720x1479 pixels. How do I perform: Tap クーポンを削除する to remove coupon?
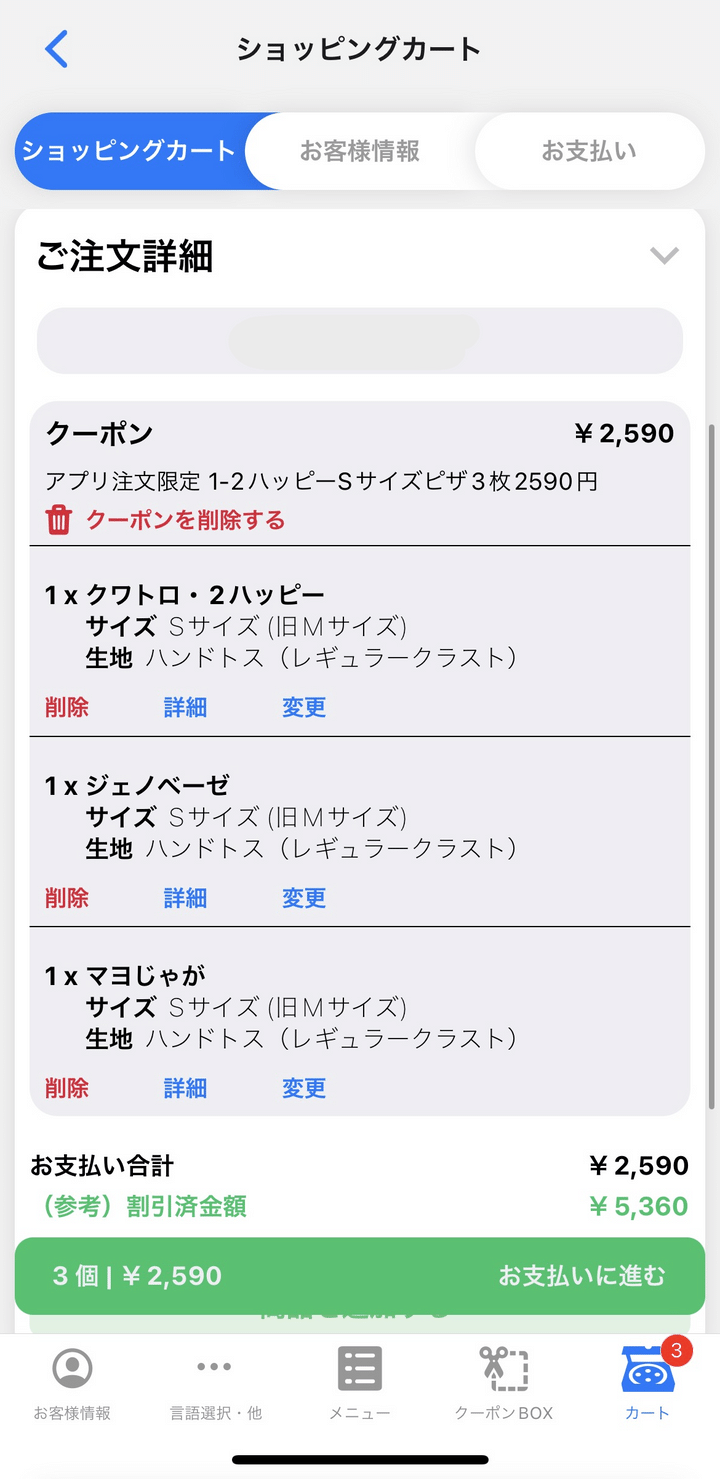pyautogui.click(x=166, y=520)
